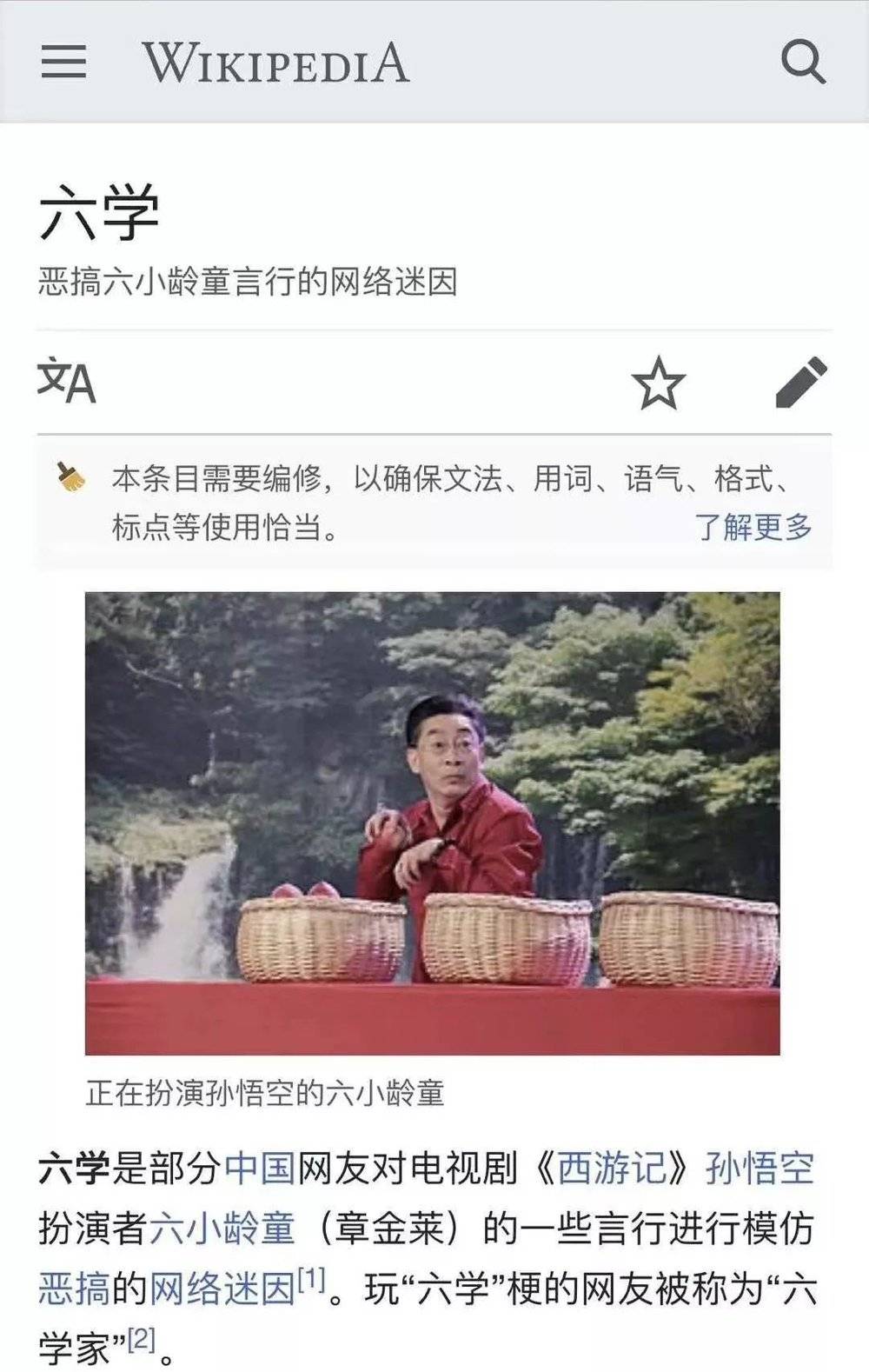
Task: Open the 西游记 article link
Action: pos(612,1168)
